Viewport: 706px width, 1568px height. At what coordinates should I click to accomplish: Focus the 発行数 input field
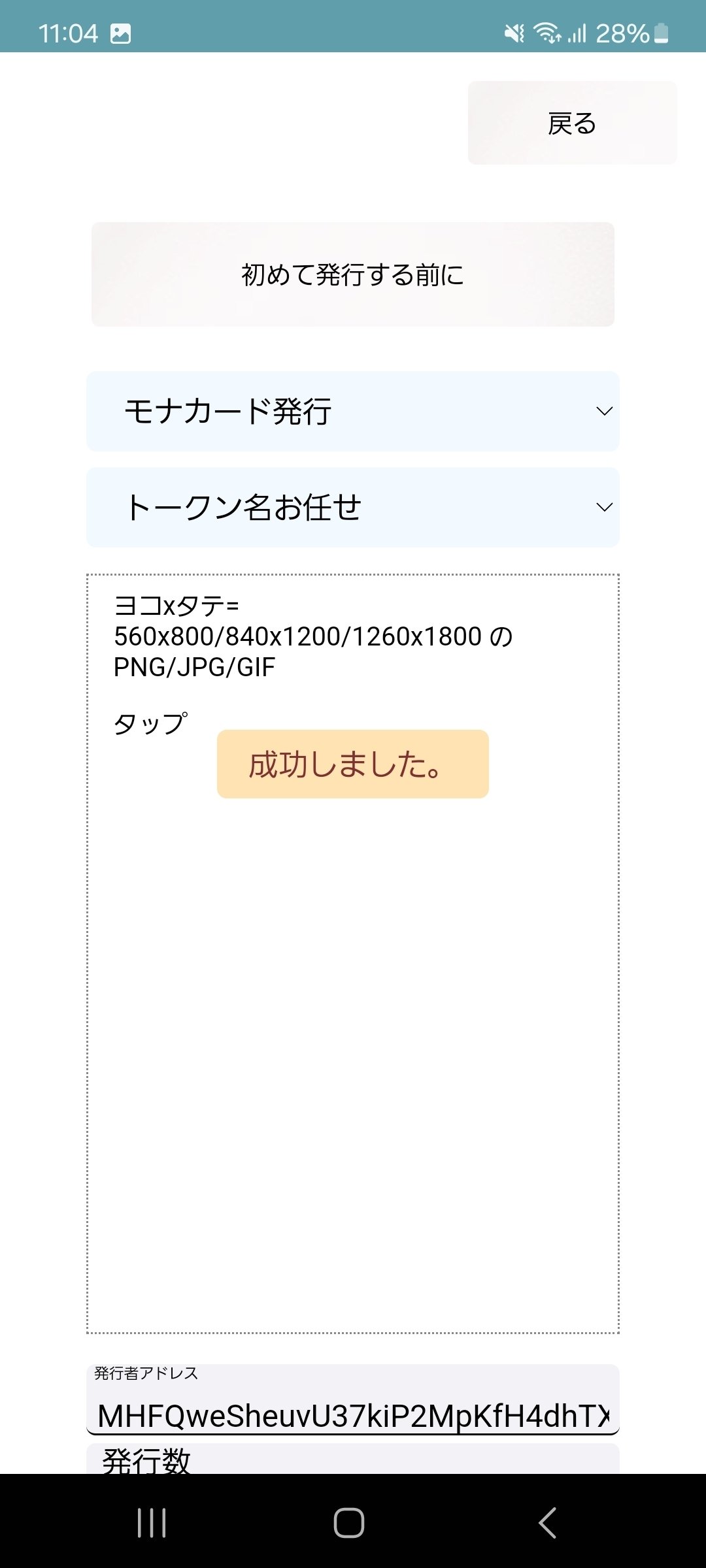353,1461
